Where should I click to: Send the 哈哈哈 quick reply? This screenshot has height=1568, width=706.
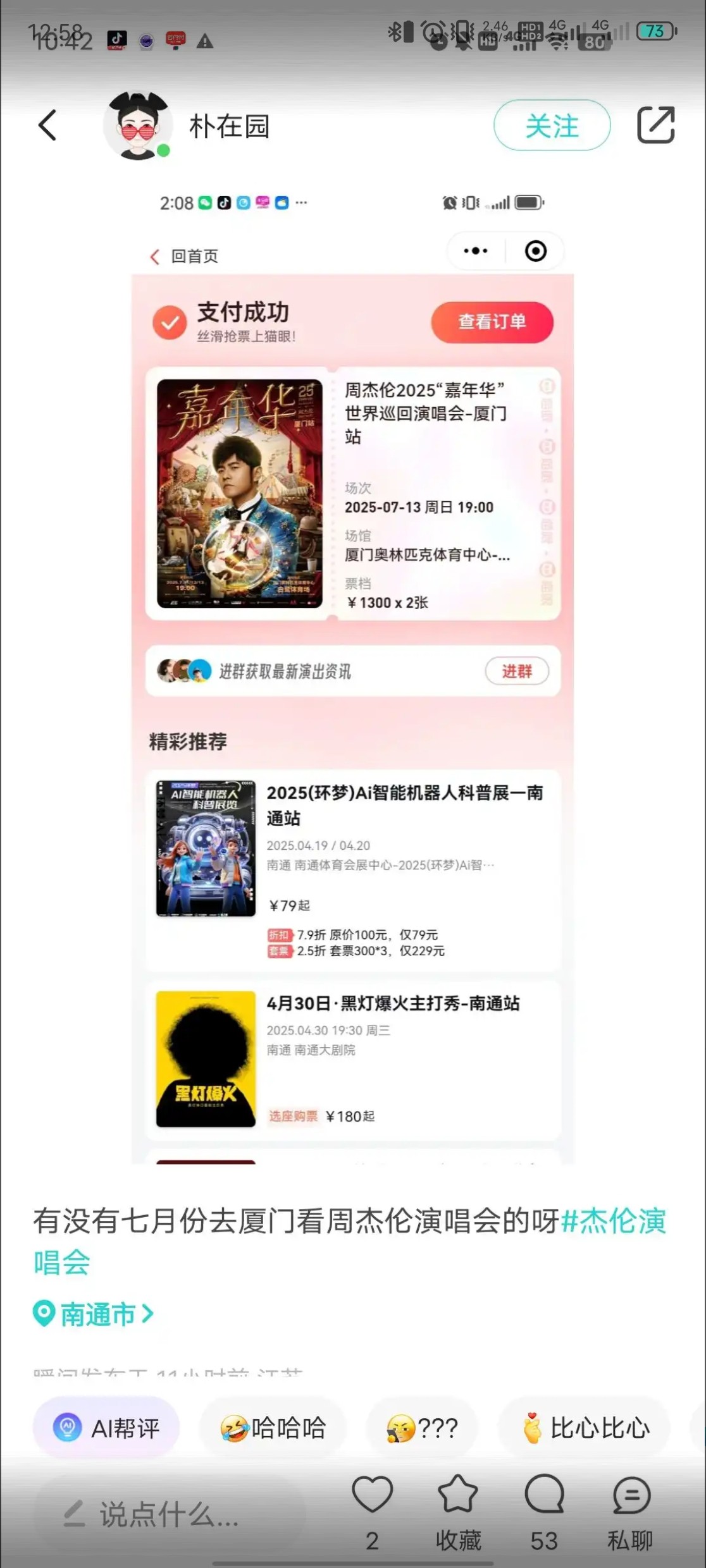coord(273,1428)
